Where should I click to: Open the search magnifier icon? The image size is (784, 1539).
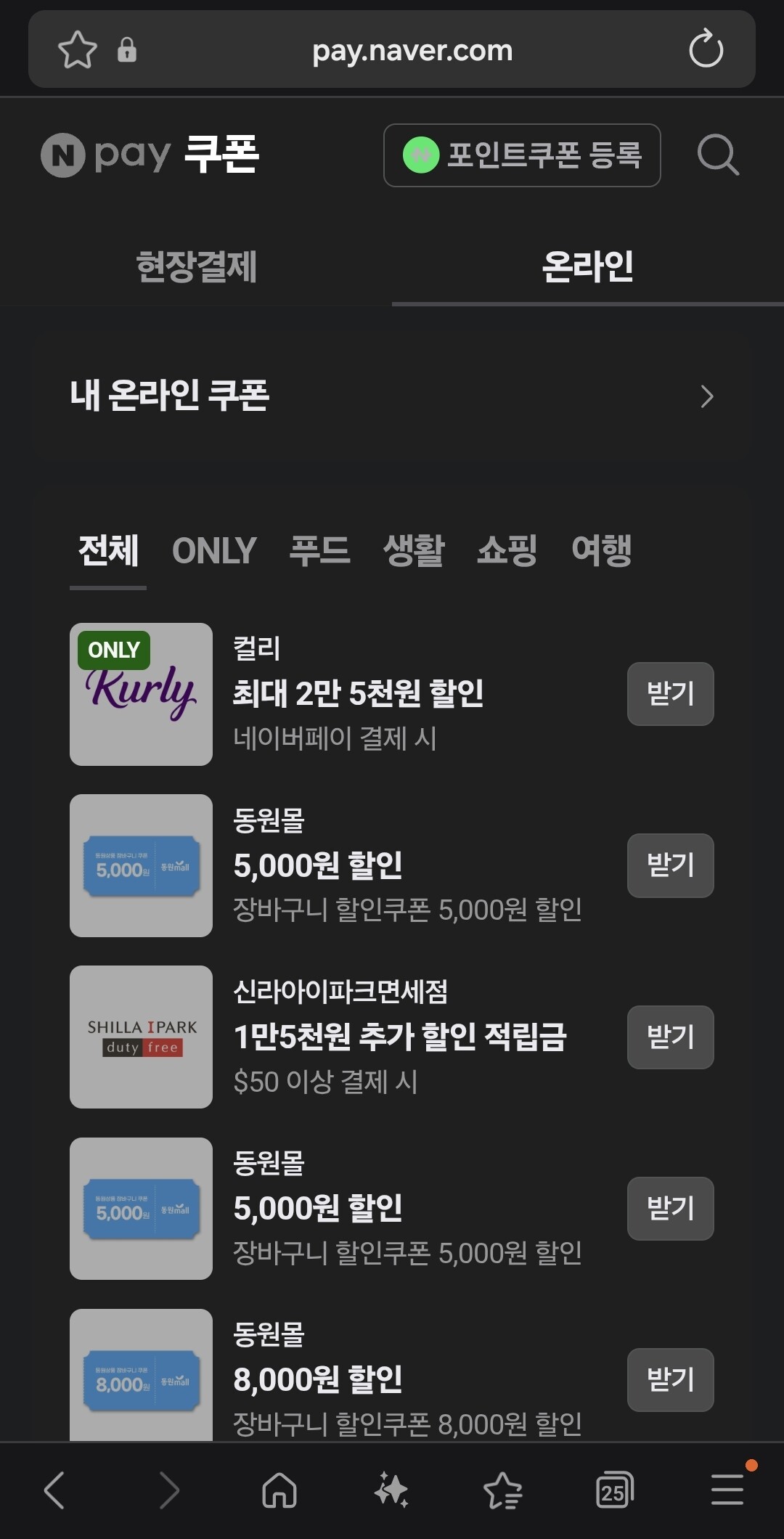pyautogui.click(x=717, y=155)
